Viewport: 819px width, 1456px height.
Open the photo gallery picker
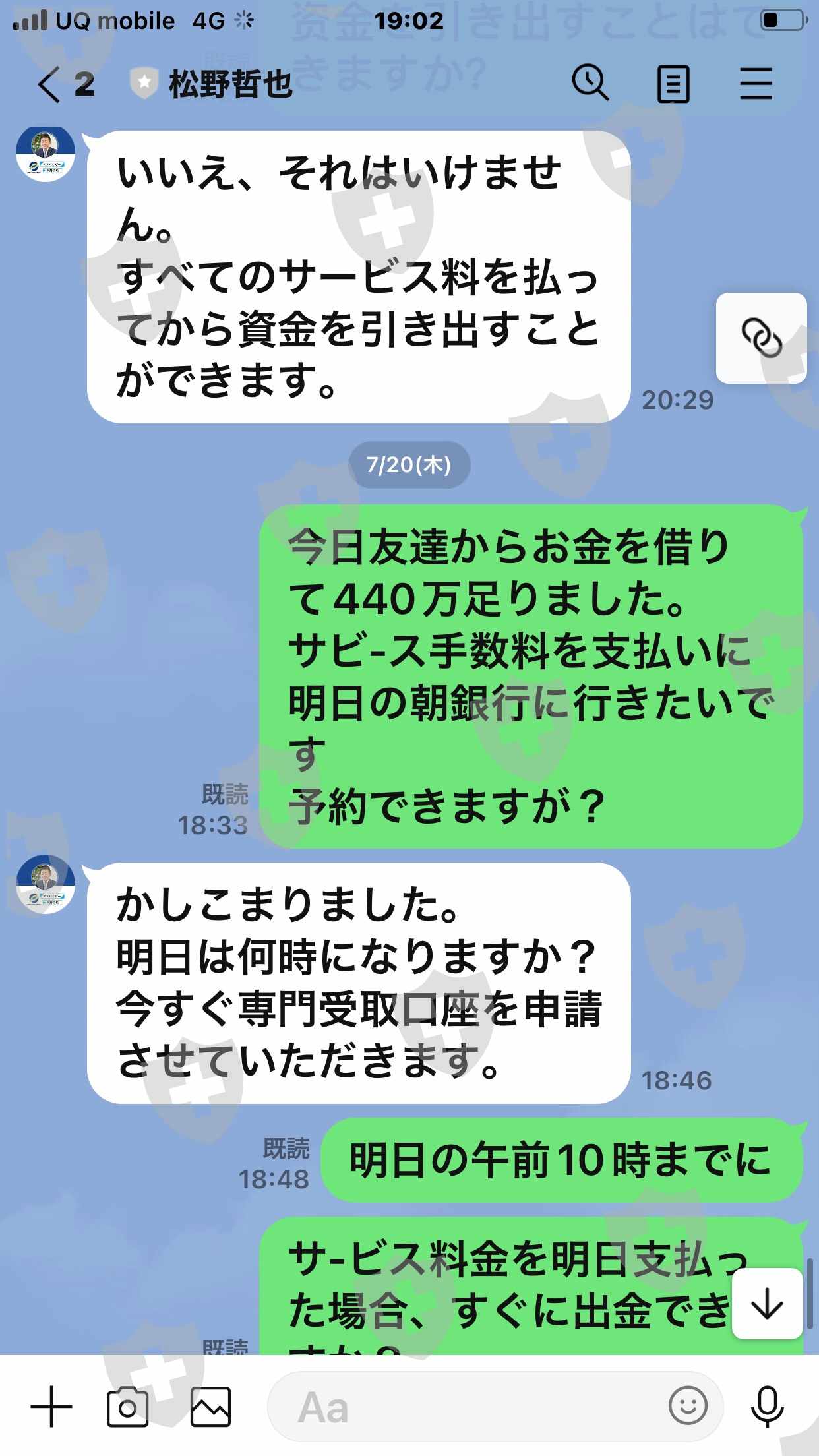211,1407
